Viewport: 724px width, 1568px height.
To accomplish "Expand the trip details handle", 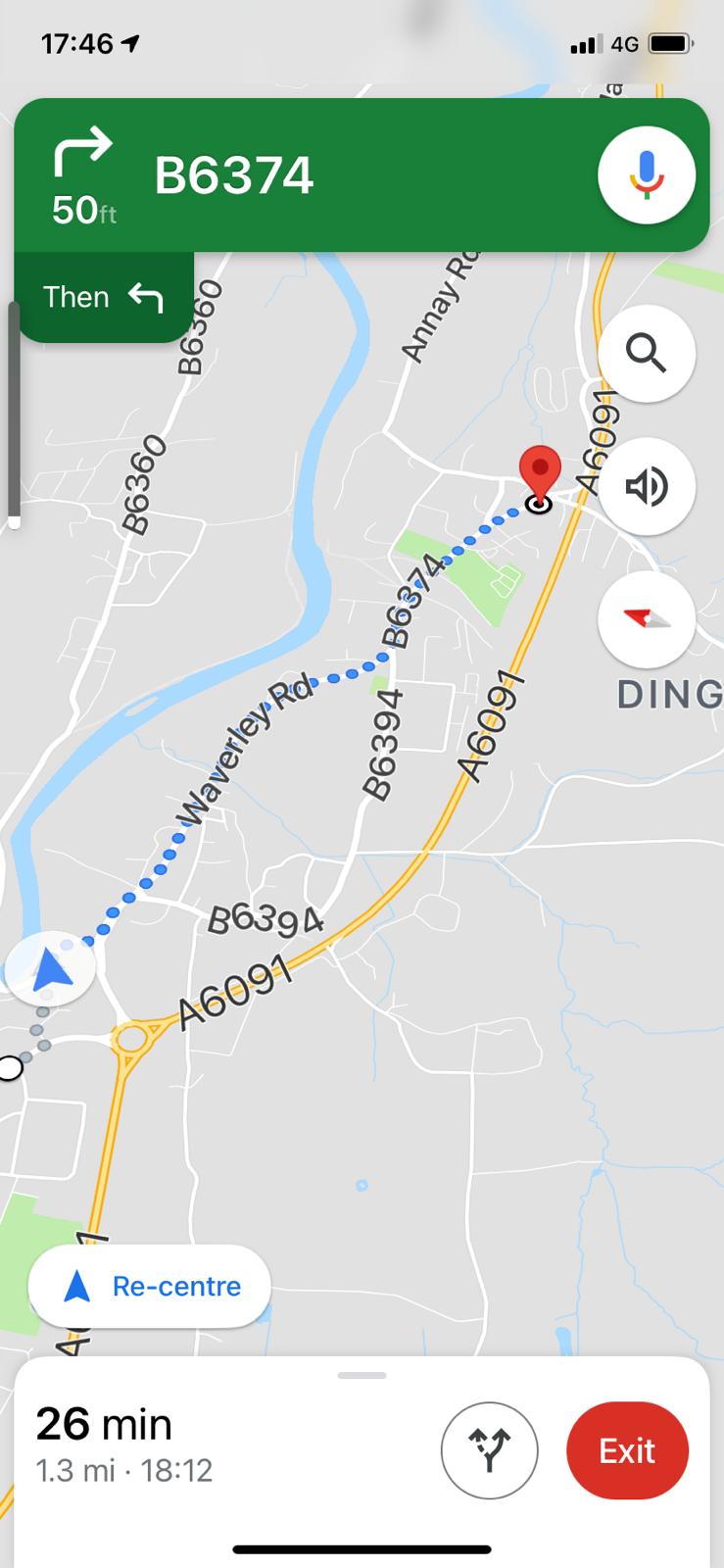I will (x=362, y=1376).
